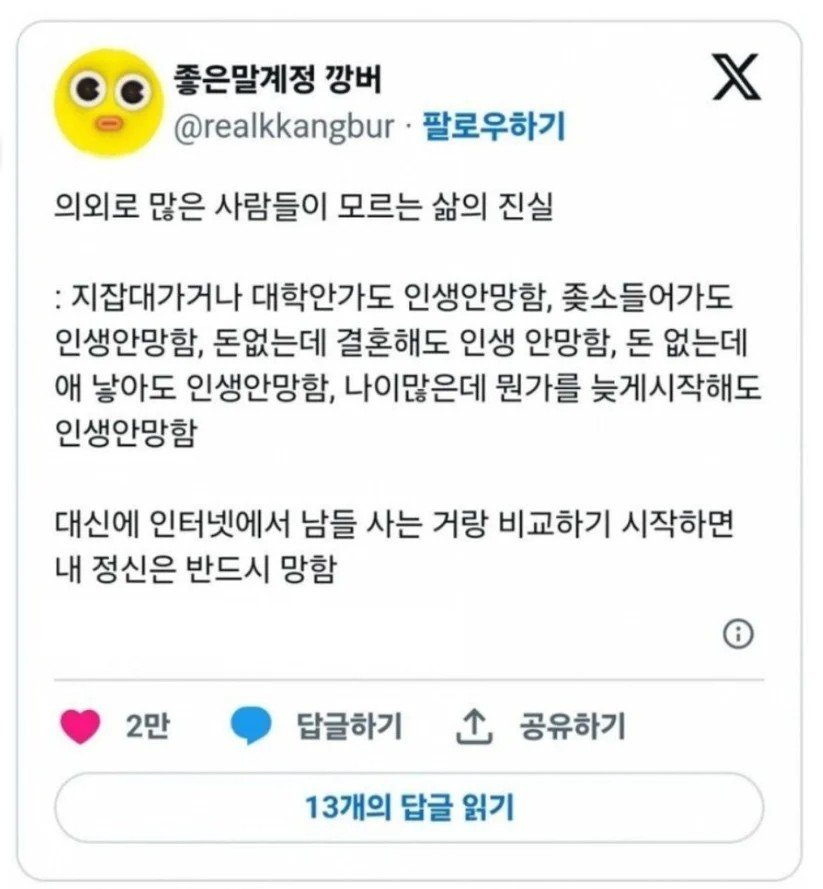This screenshot has width=823, height=889.
Task: Open the tweet info icon
Action: pyautogui.click(x=738, y=634)
